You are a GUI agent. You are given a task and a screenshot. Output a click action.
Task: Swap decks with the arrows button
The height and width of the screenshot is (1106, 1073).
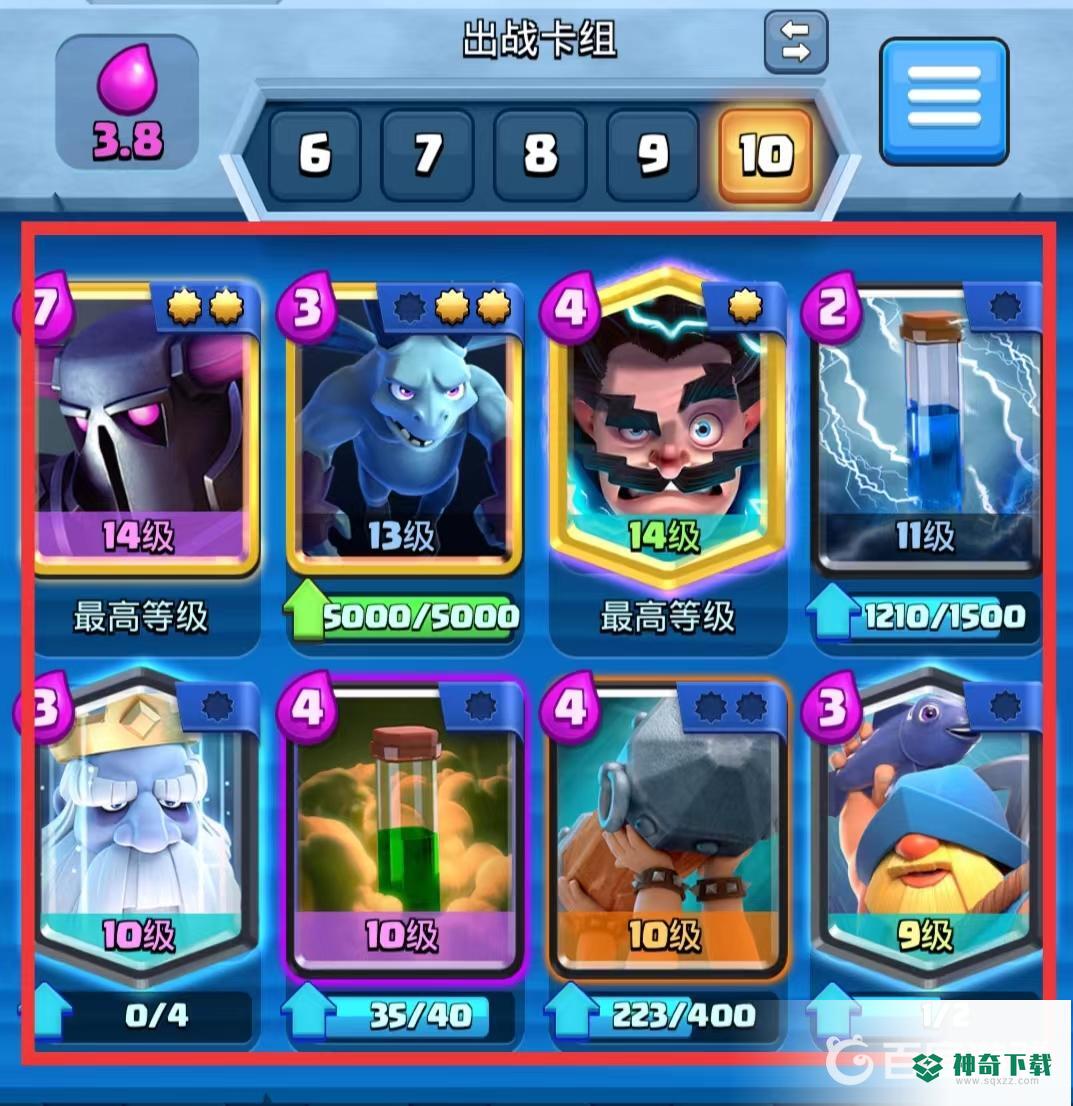(796, 42)
